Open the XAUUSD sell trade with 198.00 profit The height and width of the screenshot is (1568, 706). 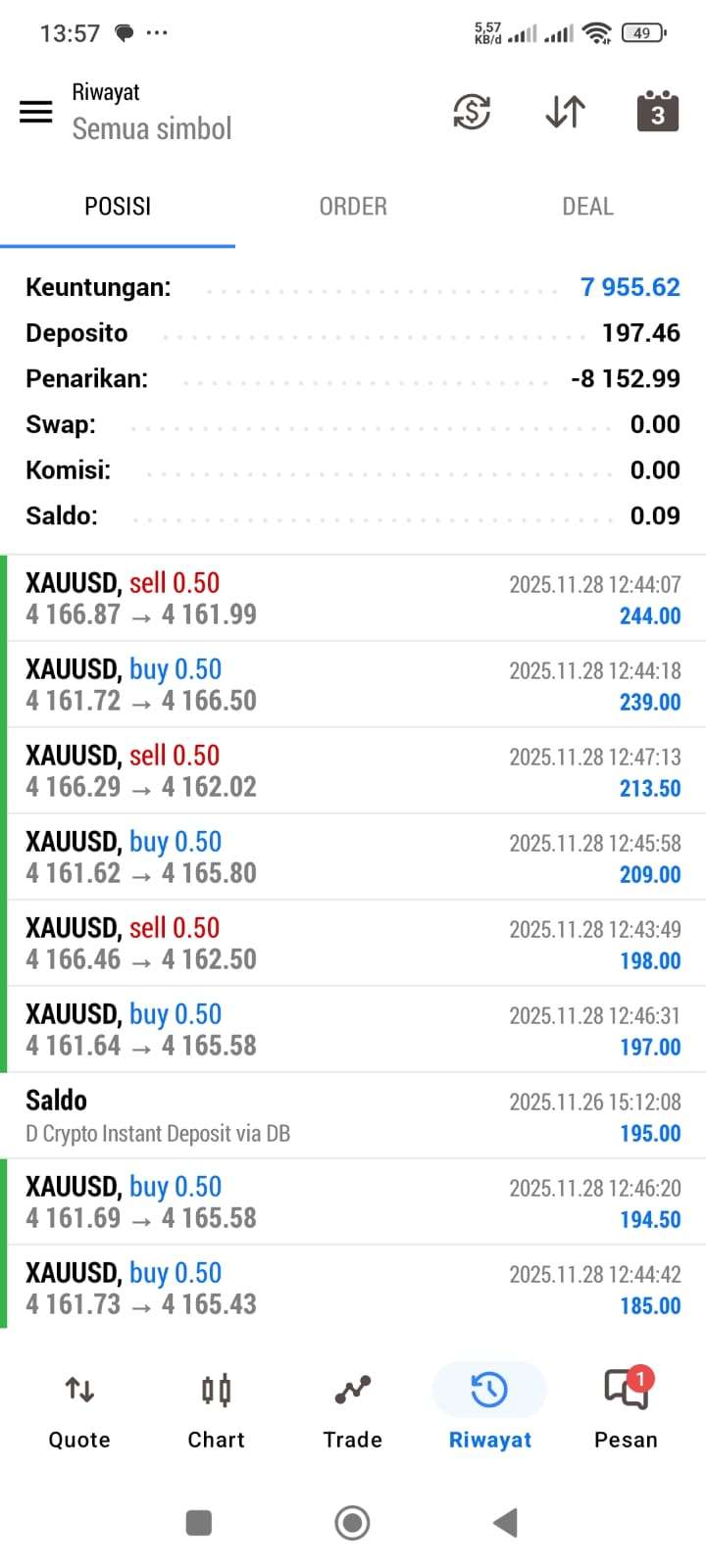coord(353,944)
